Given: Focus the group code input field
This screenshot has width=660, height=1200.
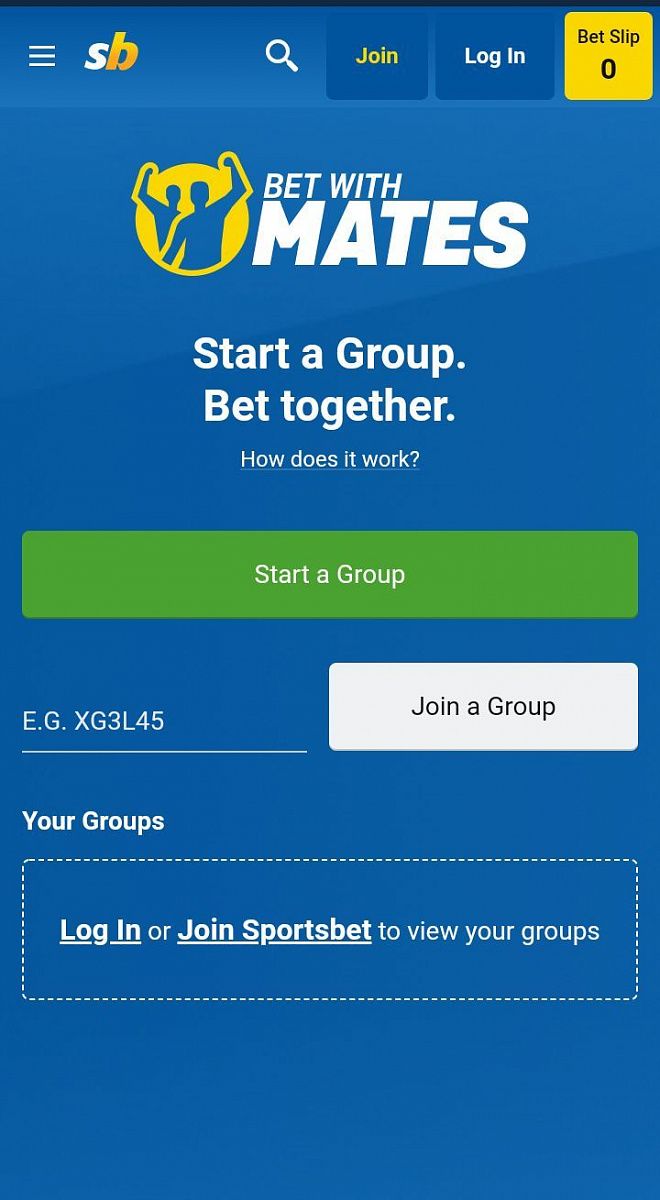Looking at the screenshot, I should 164,721.
